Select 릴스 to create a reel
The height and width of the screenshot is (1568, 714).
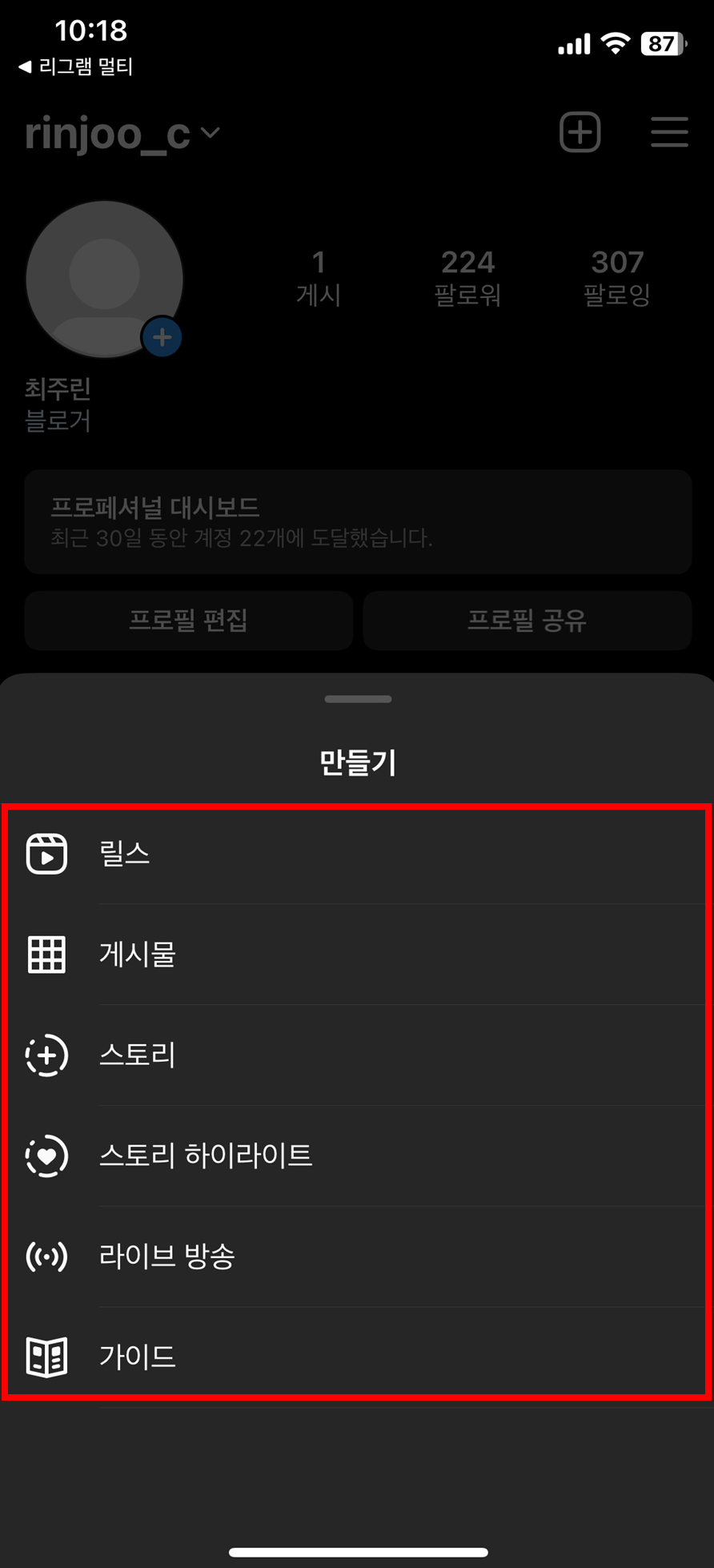[357, 854]
